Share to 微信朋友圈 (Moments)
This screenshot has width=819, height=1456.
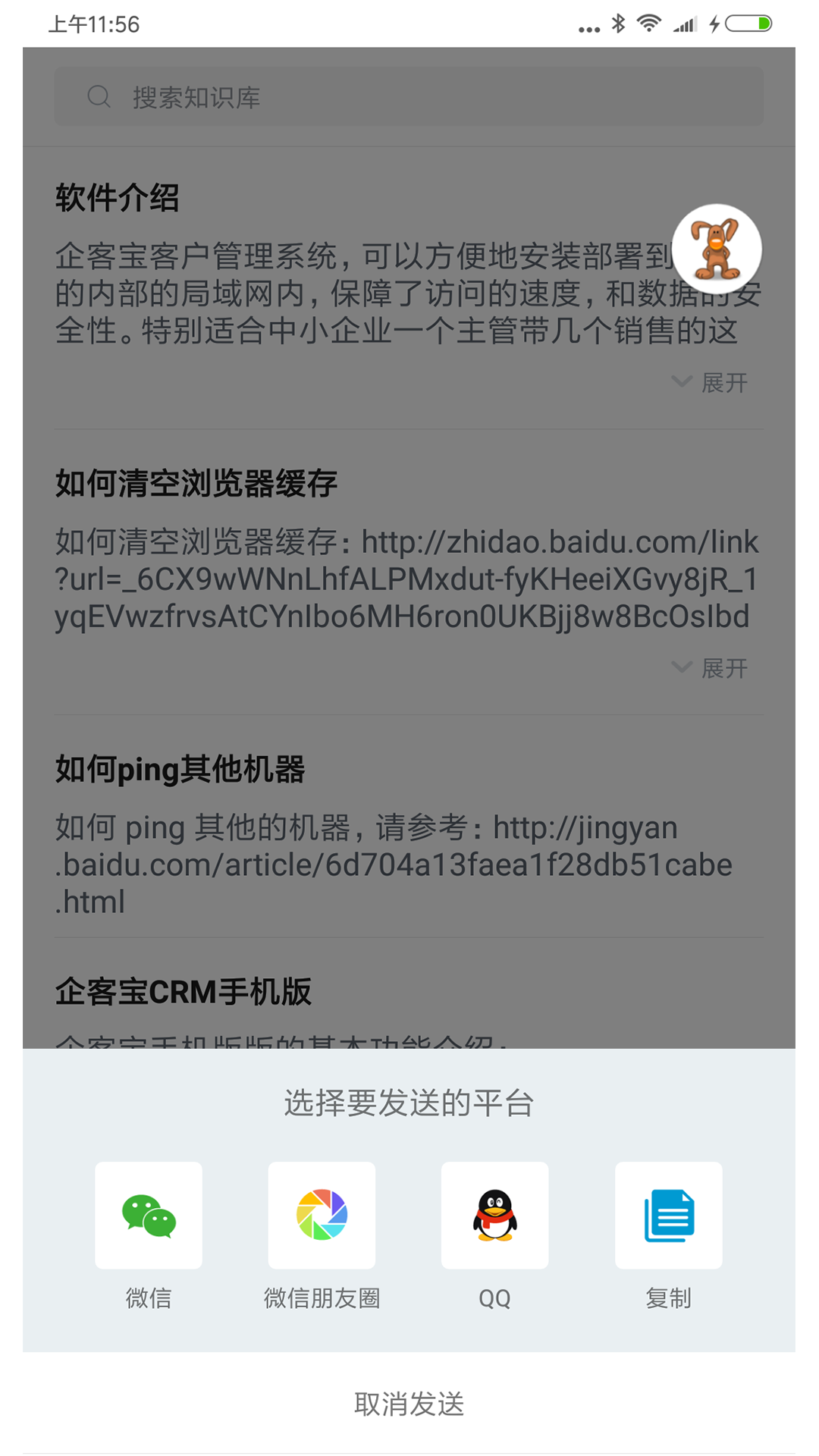pos(322,1215)
